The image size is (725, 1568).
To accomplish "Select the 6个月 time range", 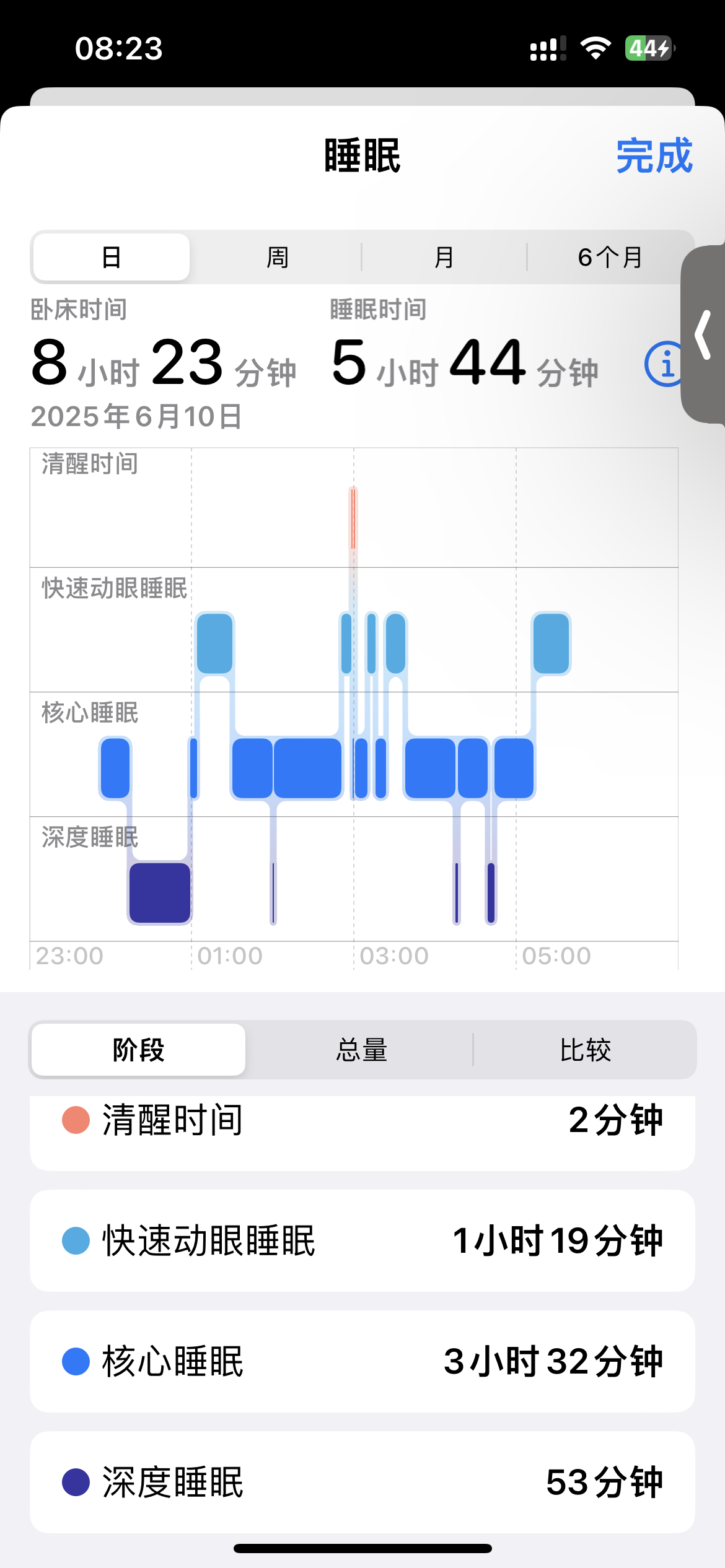I will tap(610, 257).
